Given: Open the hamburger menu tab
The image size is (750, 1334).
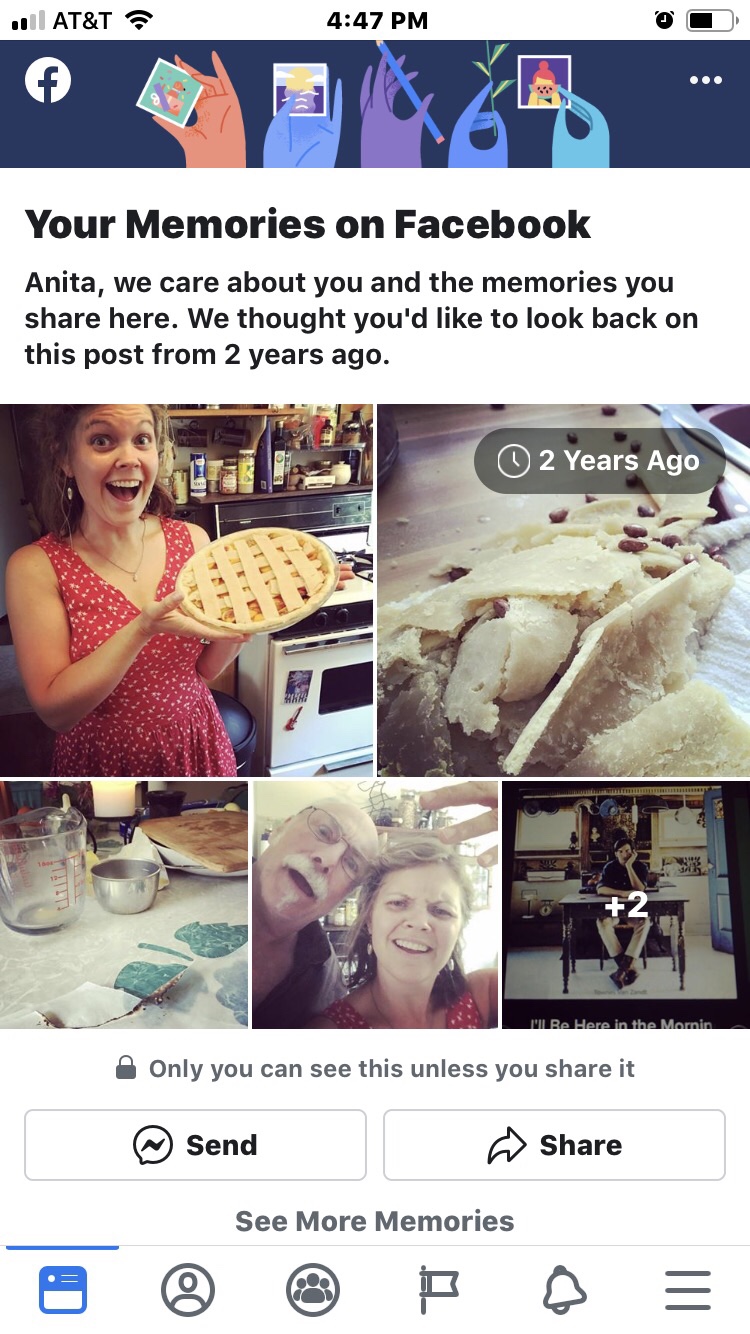Looking at the screenshot, I should click(x=688, y=1290).
